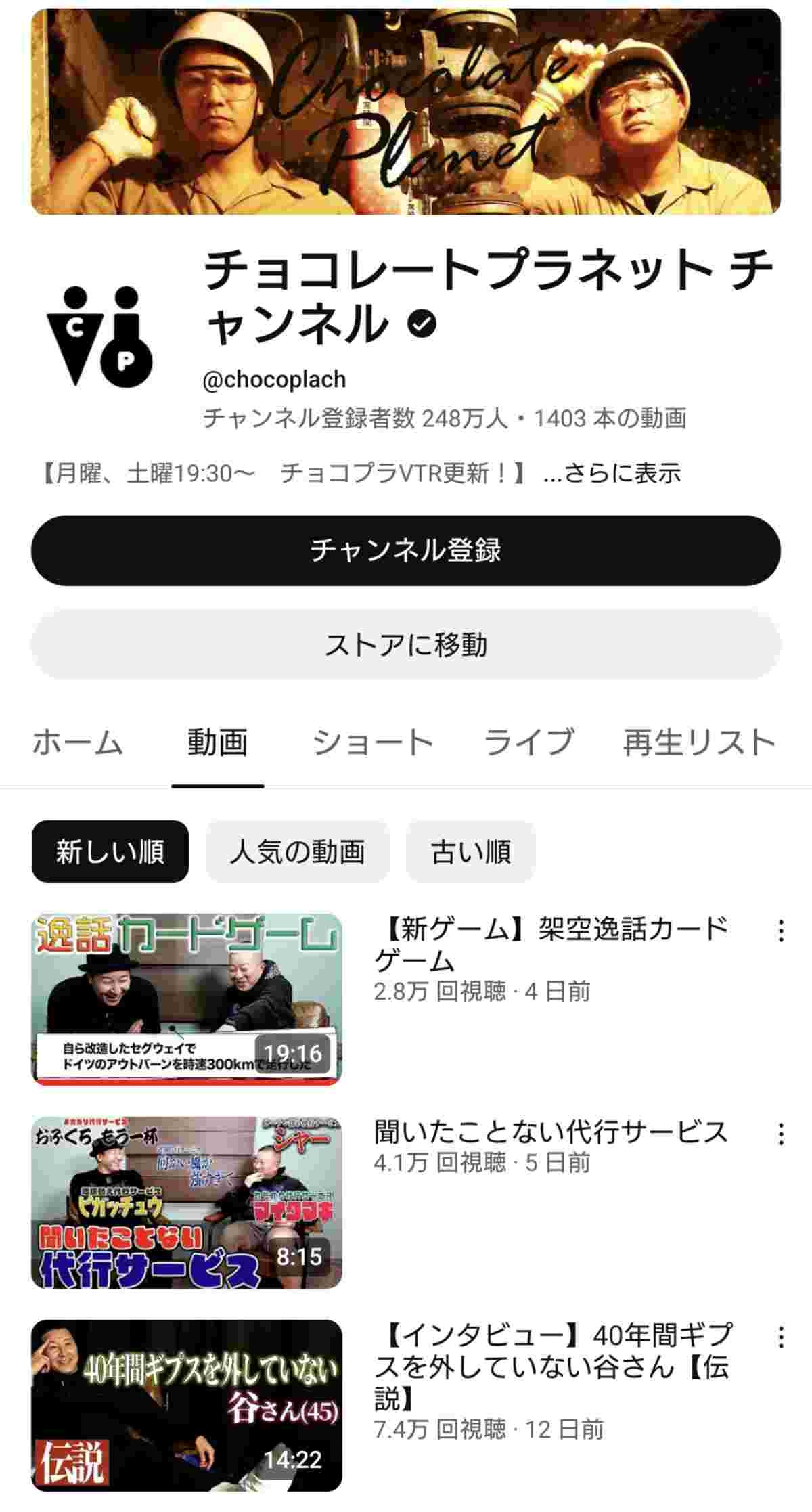
Task: Switch to the ショート tab
Action: (373, 742)
